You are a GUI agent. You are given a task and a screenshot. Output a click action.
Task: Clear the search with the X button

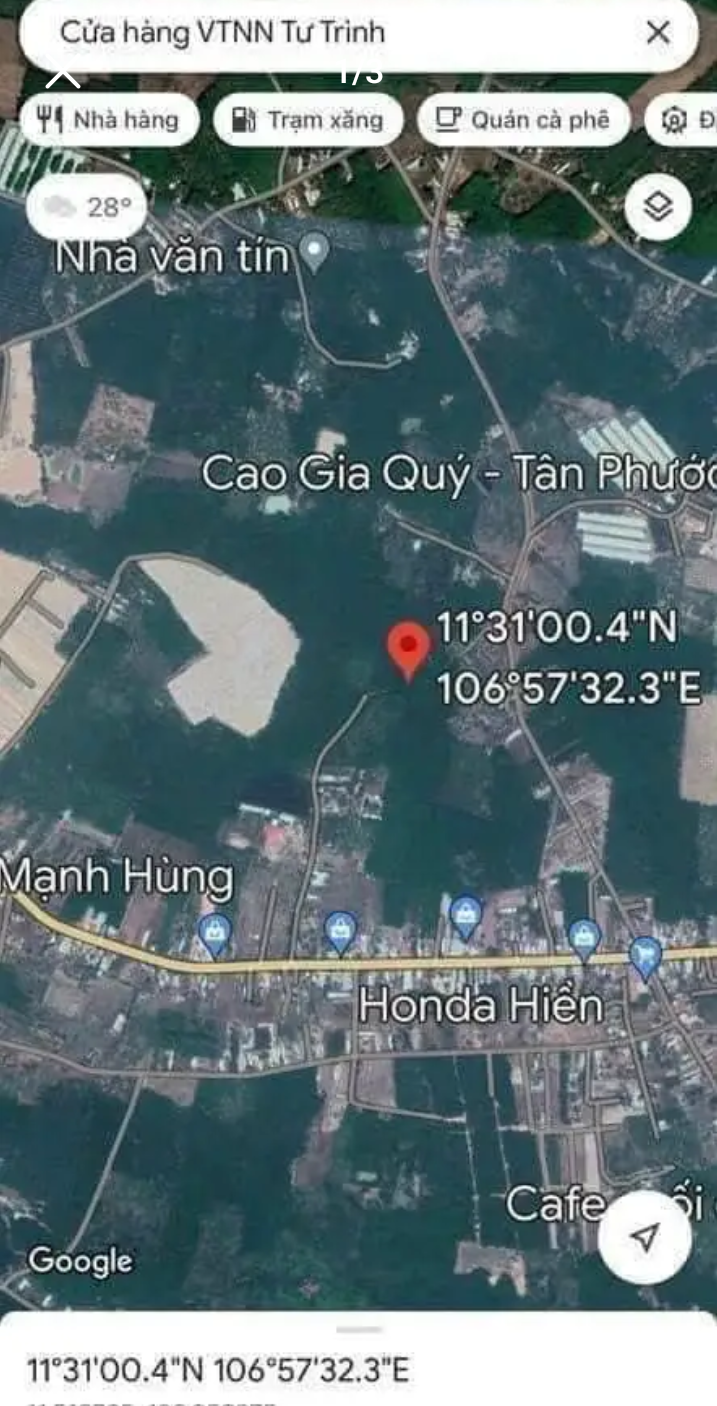pos(658,33)
